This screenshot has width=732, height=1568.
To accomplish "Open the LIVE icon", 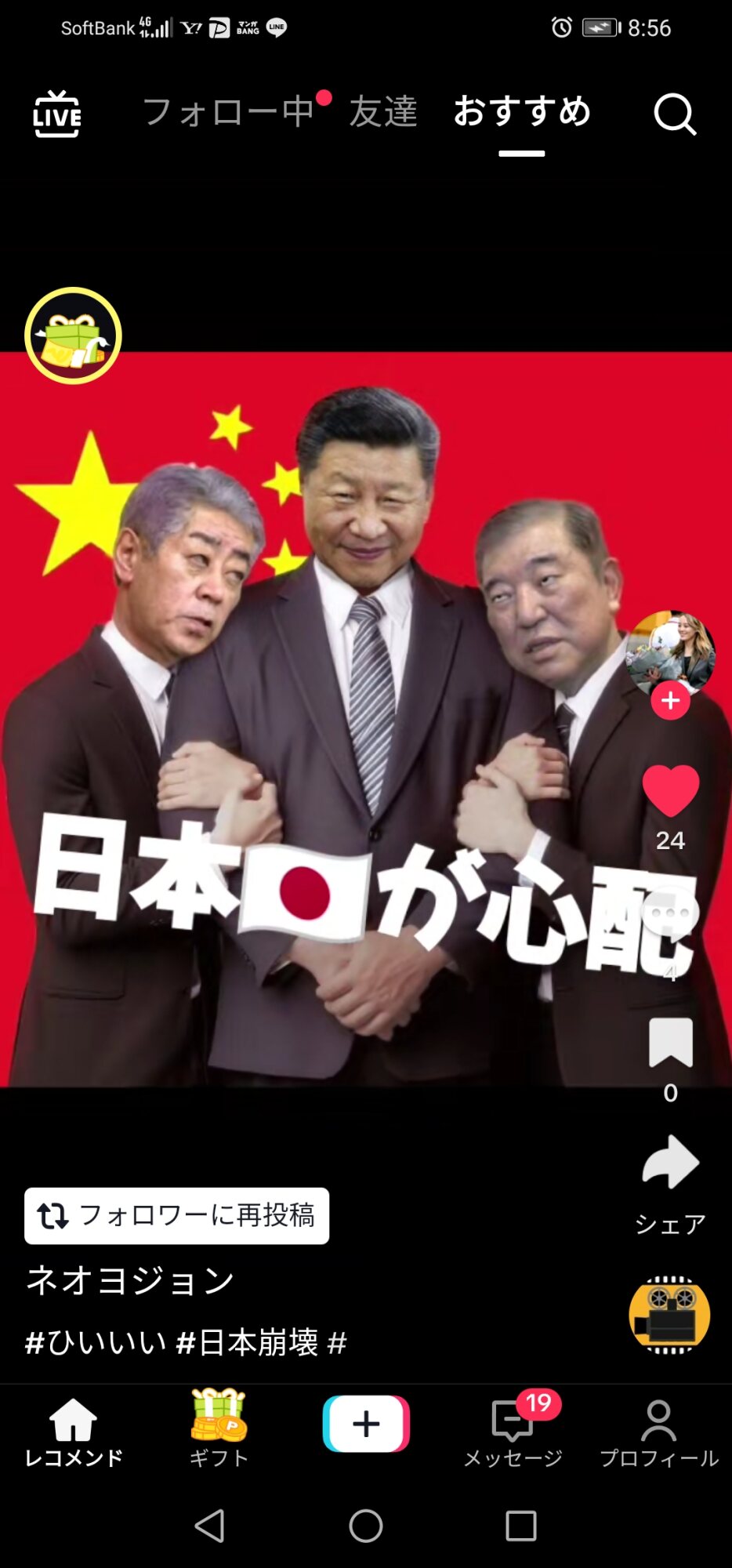I will pyautogui.click(x=56, y=114).
